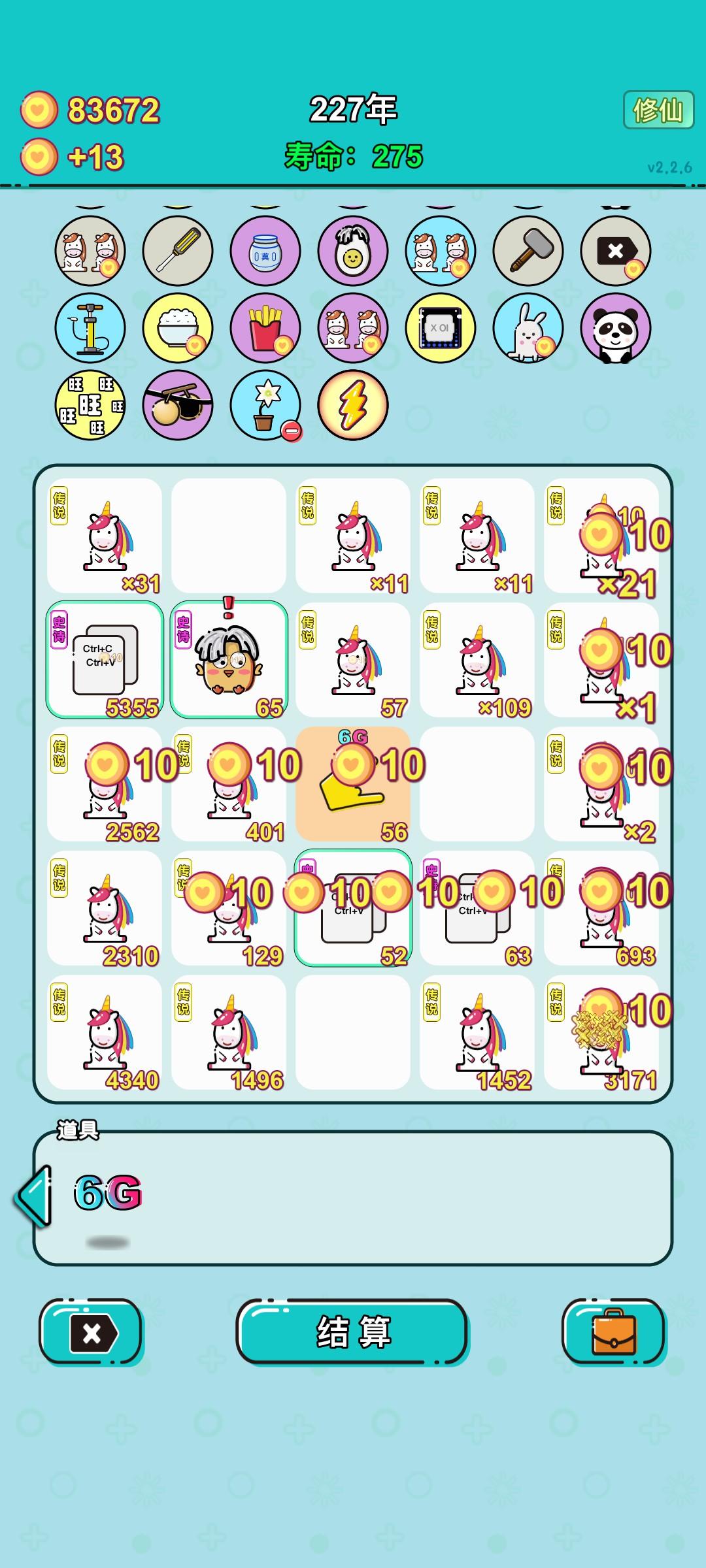Tap the rabbit item icon

[528, 329]
